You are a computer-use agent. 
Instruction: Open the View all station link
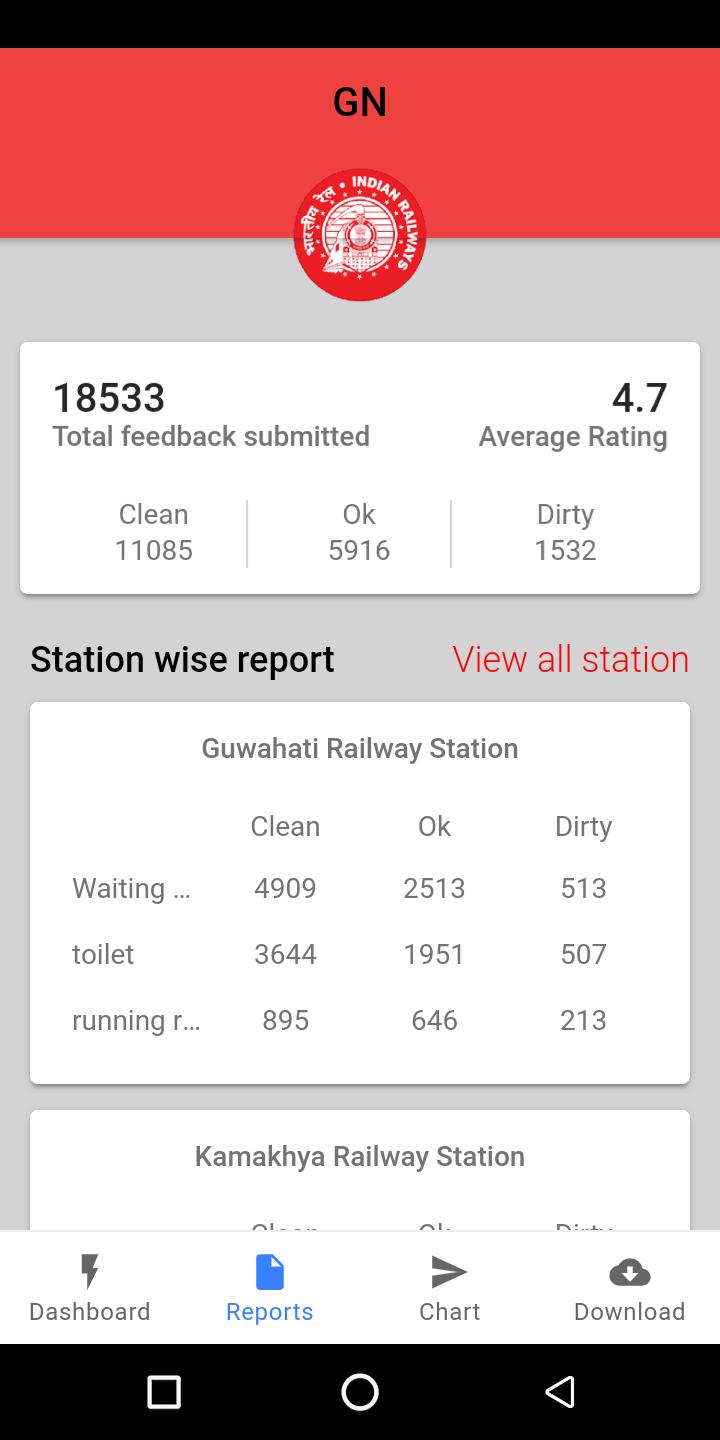click(570, 659)
